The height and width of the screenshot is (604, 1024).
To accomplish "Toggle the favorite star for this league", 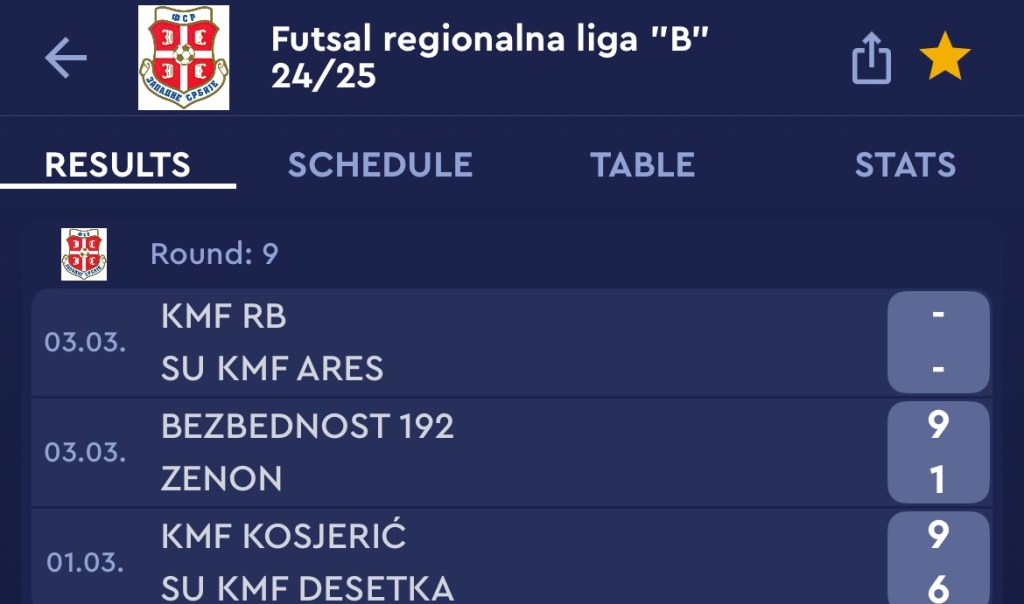I will tap(944, 59).
